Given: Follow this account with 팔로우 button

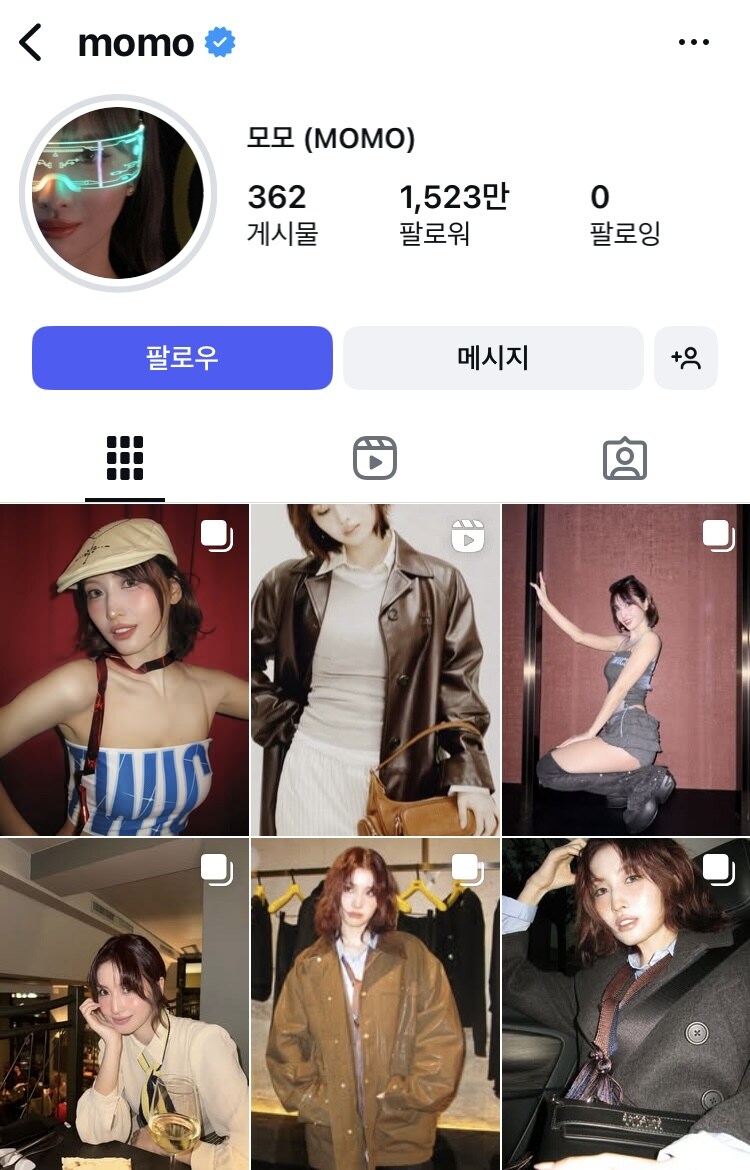Looking at the screenshot, I should point(182,357).
